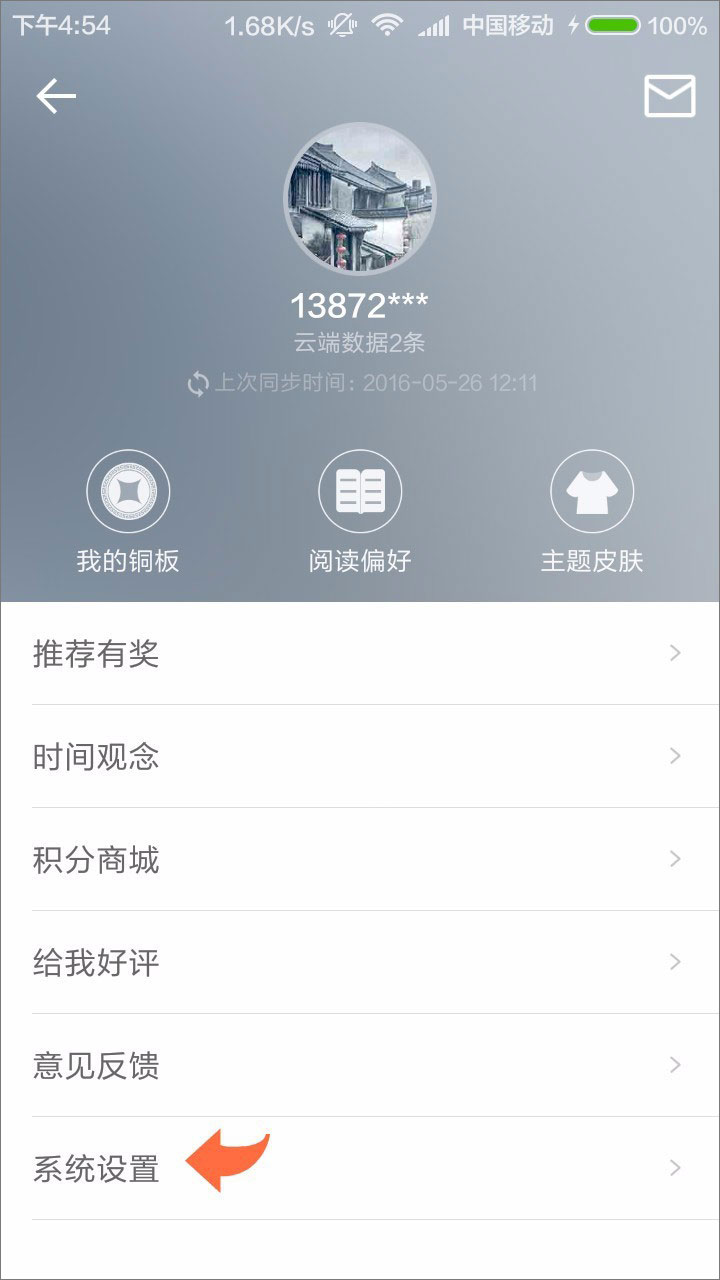Tap the sync refresh icon
The width and height of the screenshot is (720, 1280).
coord(198,381)
